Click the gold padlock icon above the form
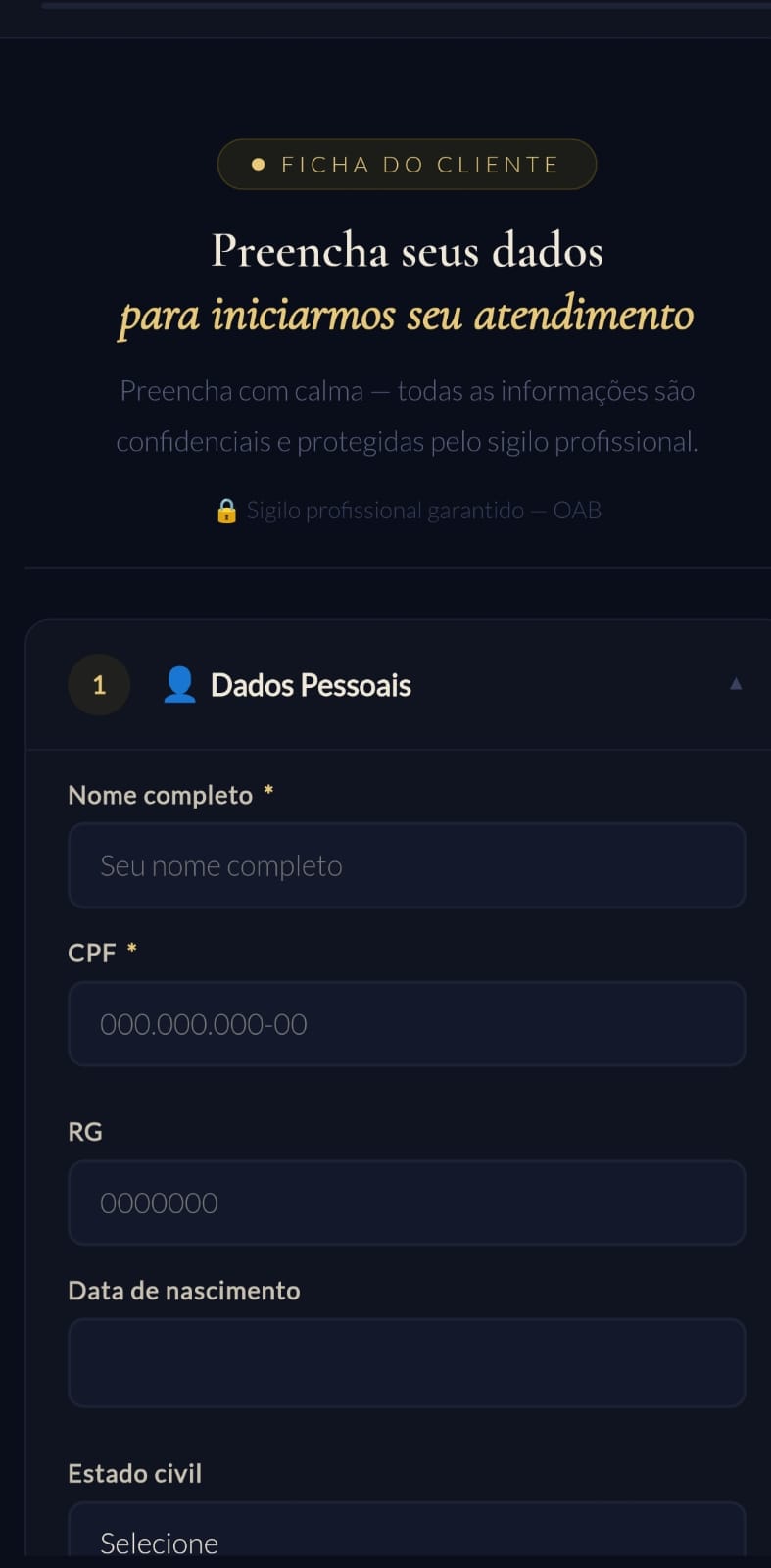771x1568 pixels. pos(226,510)
